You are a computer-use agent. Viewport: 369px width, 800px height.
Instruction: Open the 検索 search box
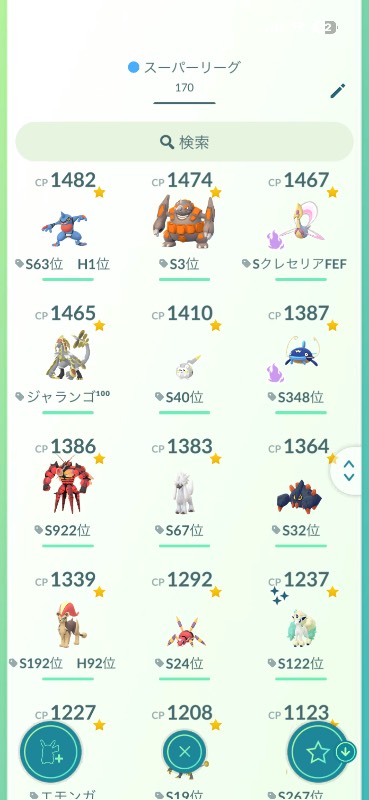click(x=184, y=142)
